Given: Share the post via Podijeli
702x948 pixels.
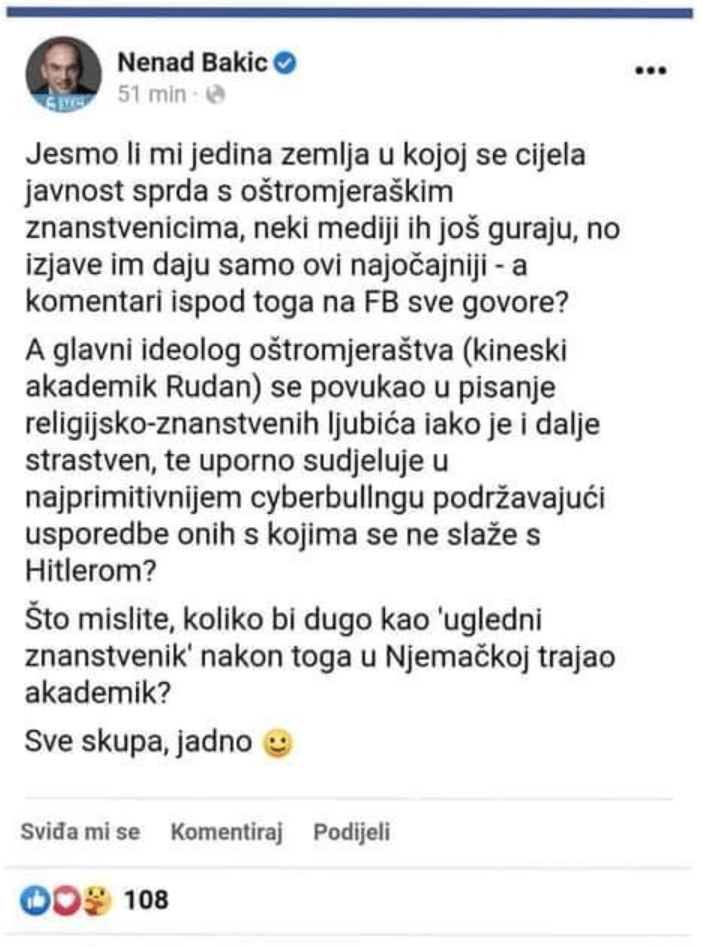Looking at the screenshot, I should [x=351, y=832].
